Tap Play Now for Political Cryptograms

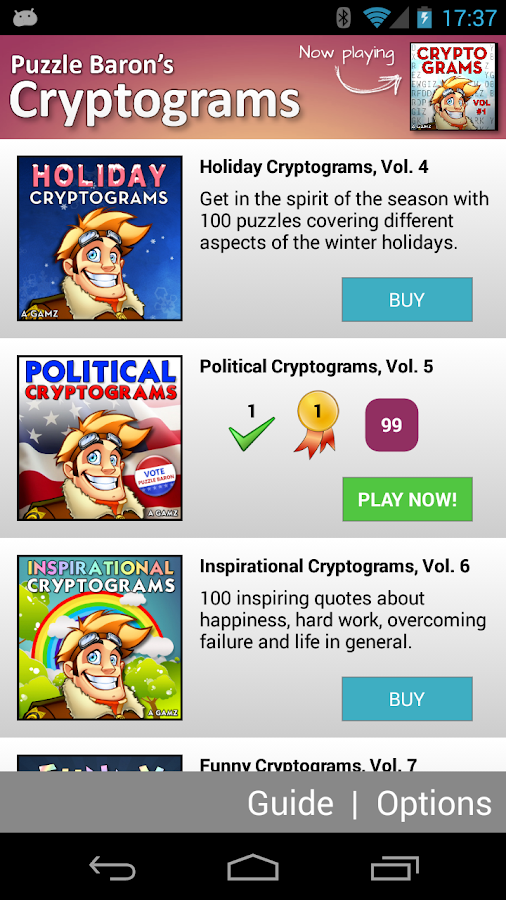point(407,499)
